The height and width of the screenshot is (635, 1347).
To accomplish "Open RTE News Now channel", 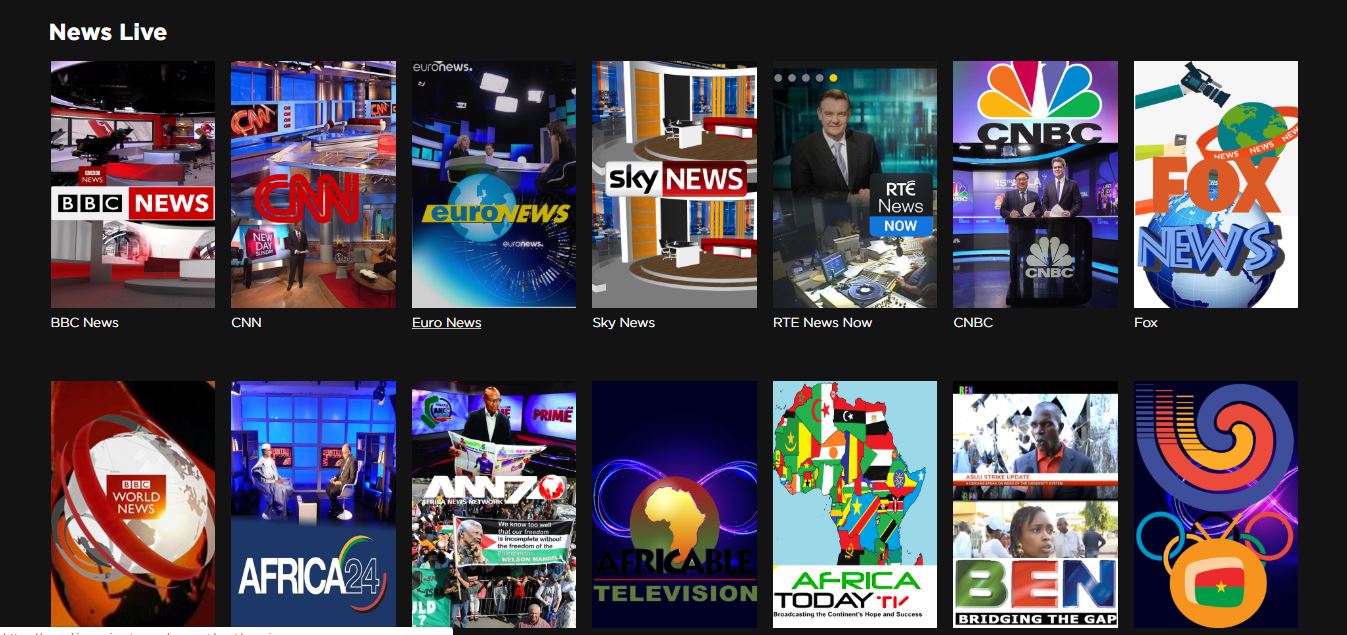I will coord(854,185).
